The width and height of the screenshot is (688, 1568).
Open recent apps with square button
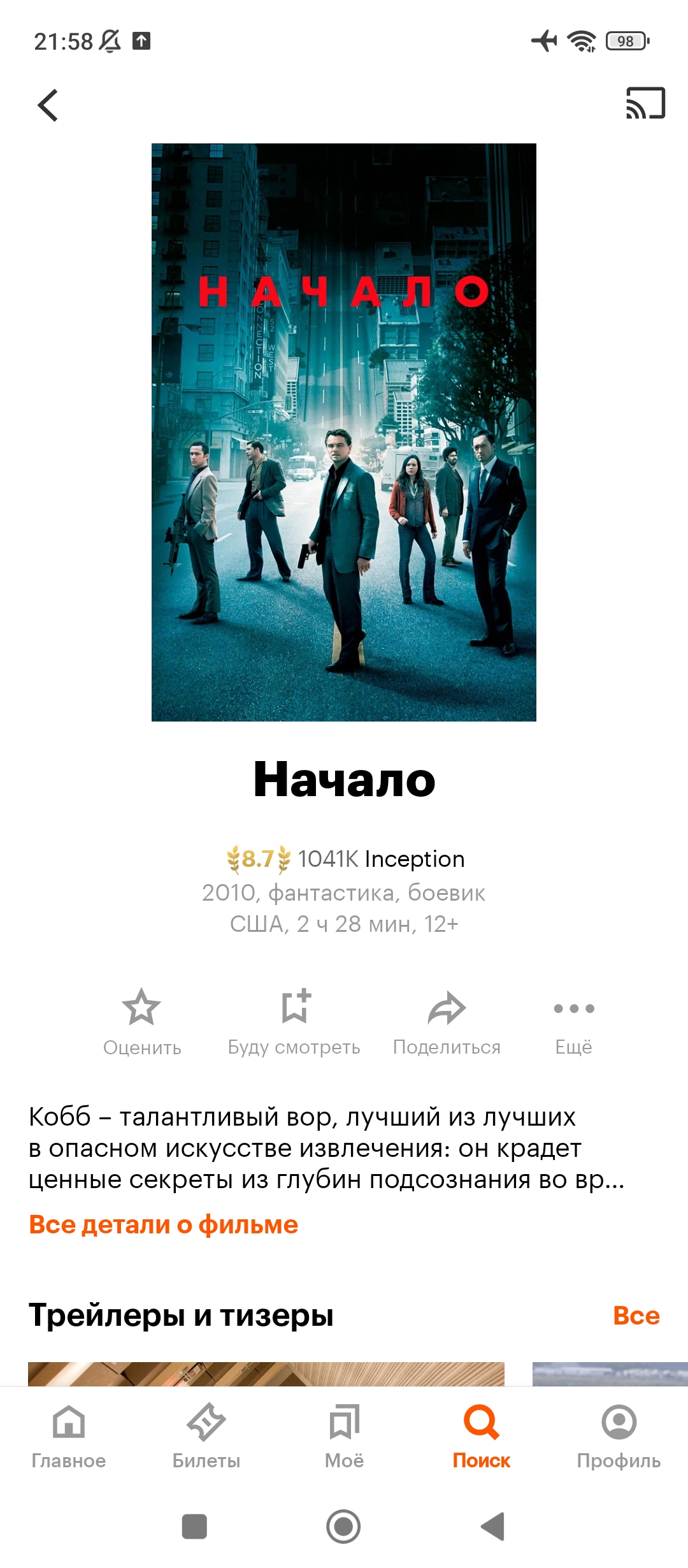tap(194, 1527)
